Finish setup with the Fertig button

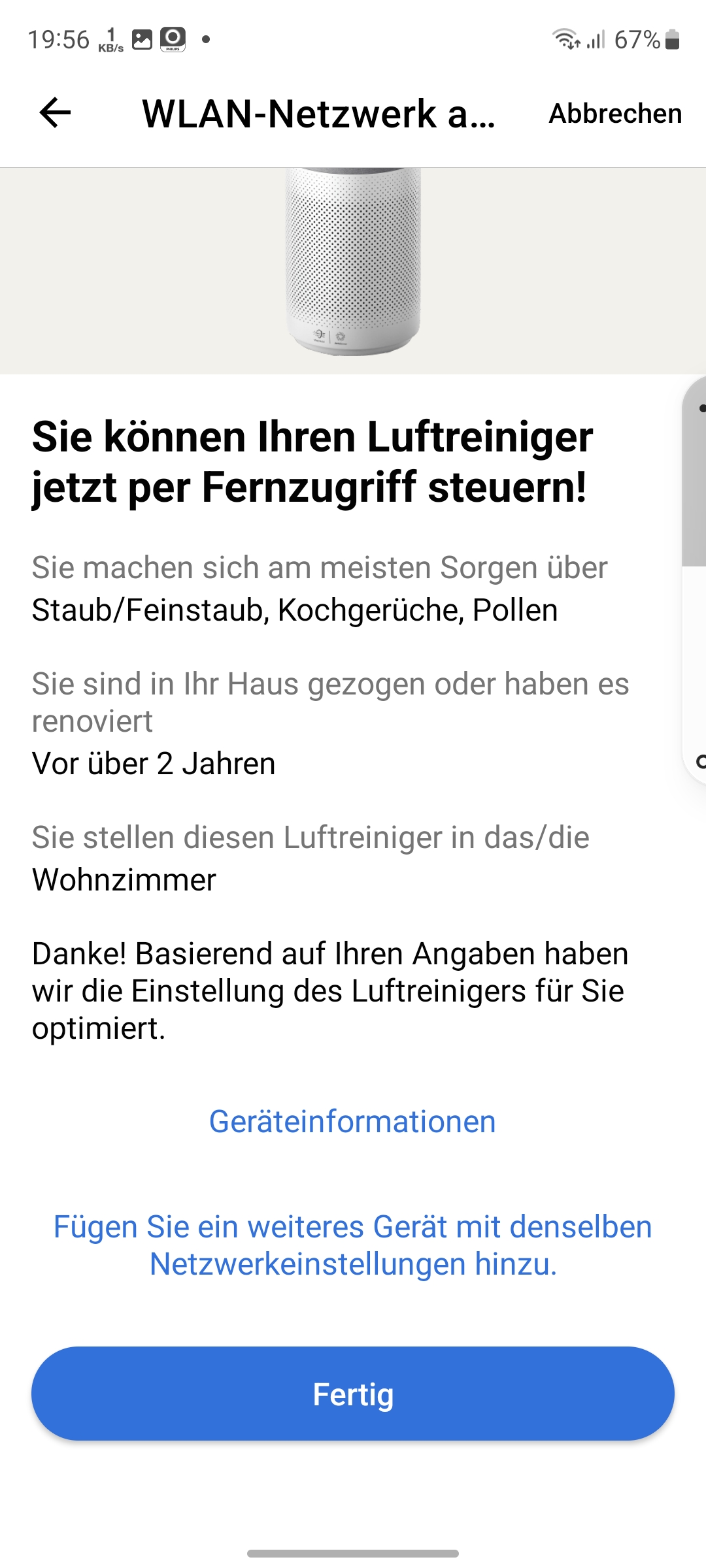[x=352, y=1394]
